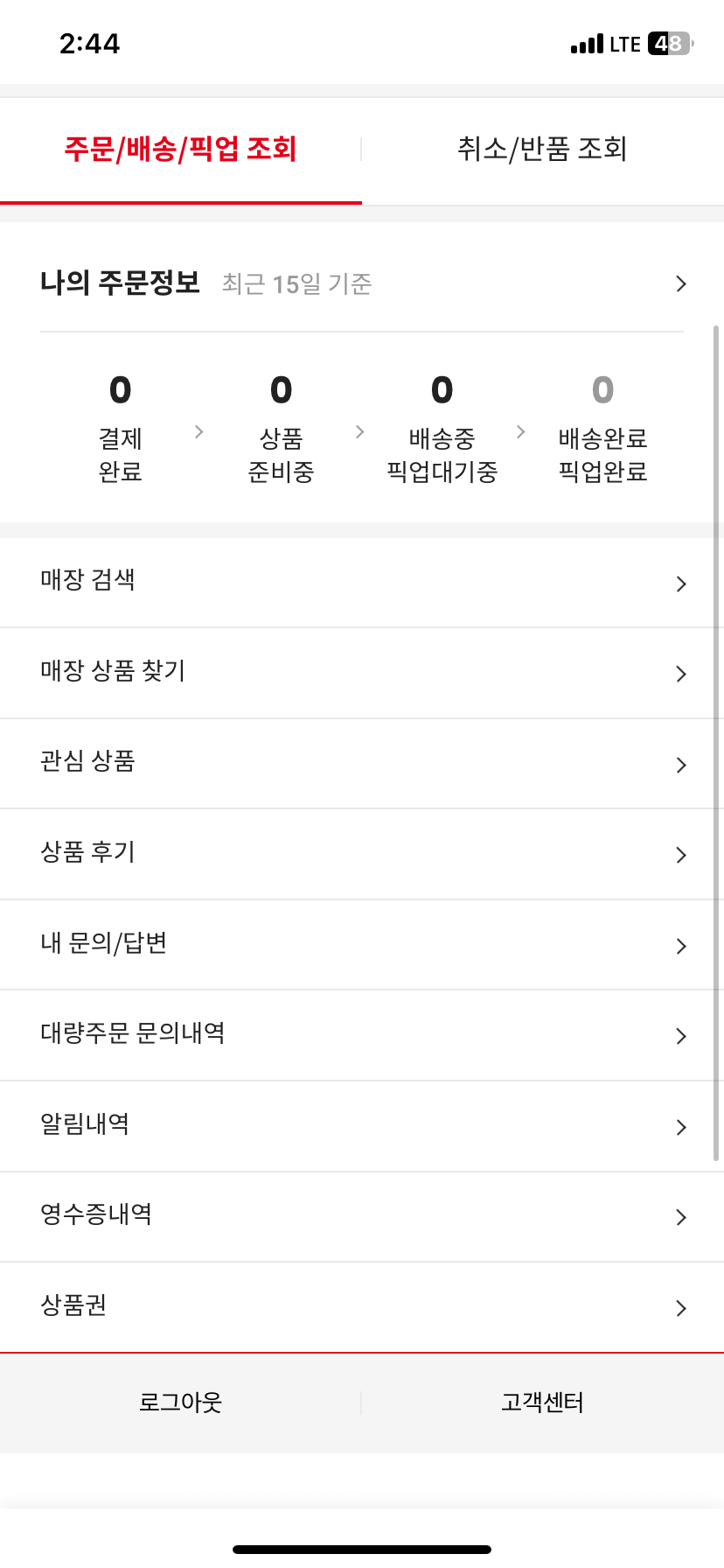
Task: Switch to the 취소/반품 조회 tab
Action: [x=542, y=149]
